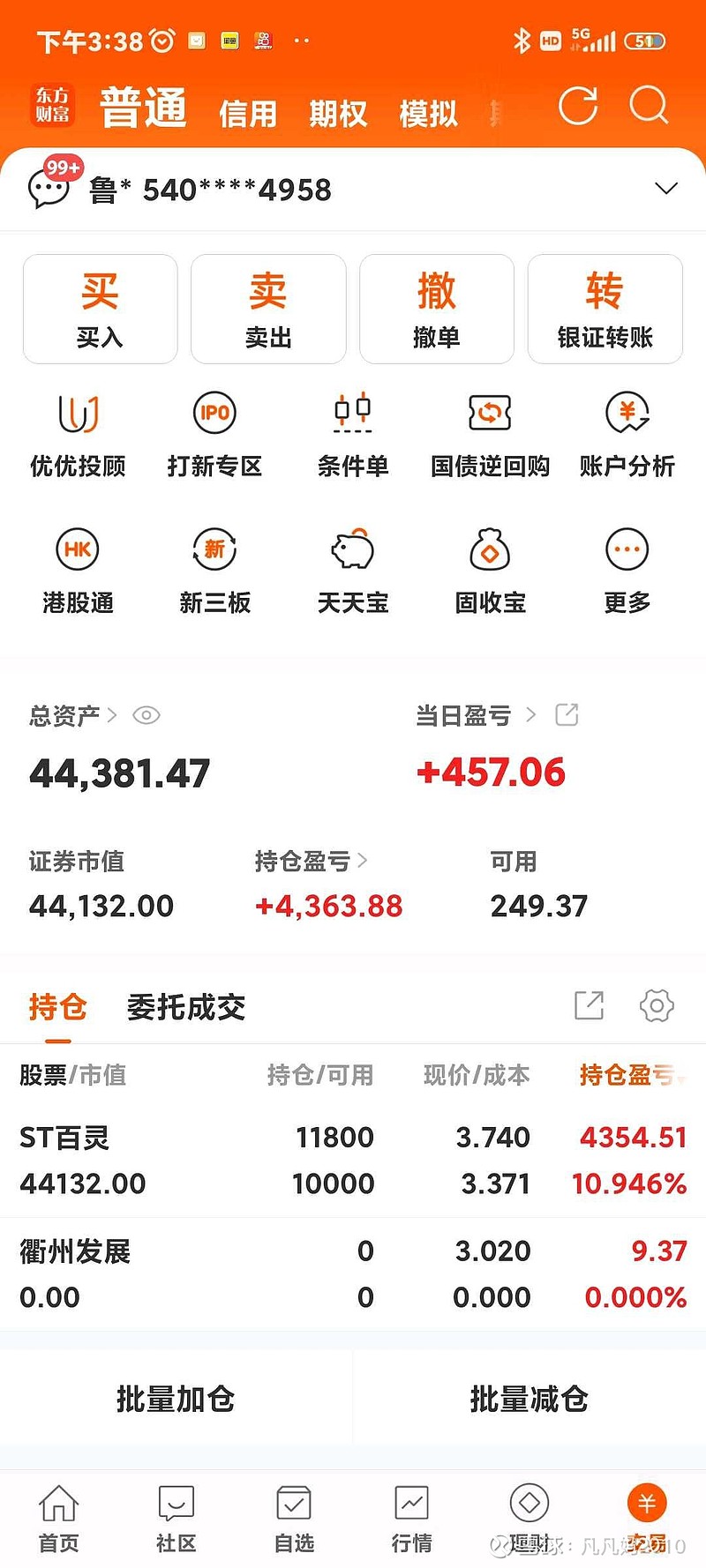Expand 持仓盈亏 holding profit details

(364, 862)
